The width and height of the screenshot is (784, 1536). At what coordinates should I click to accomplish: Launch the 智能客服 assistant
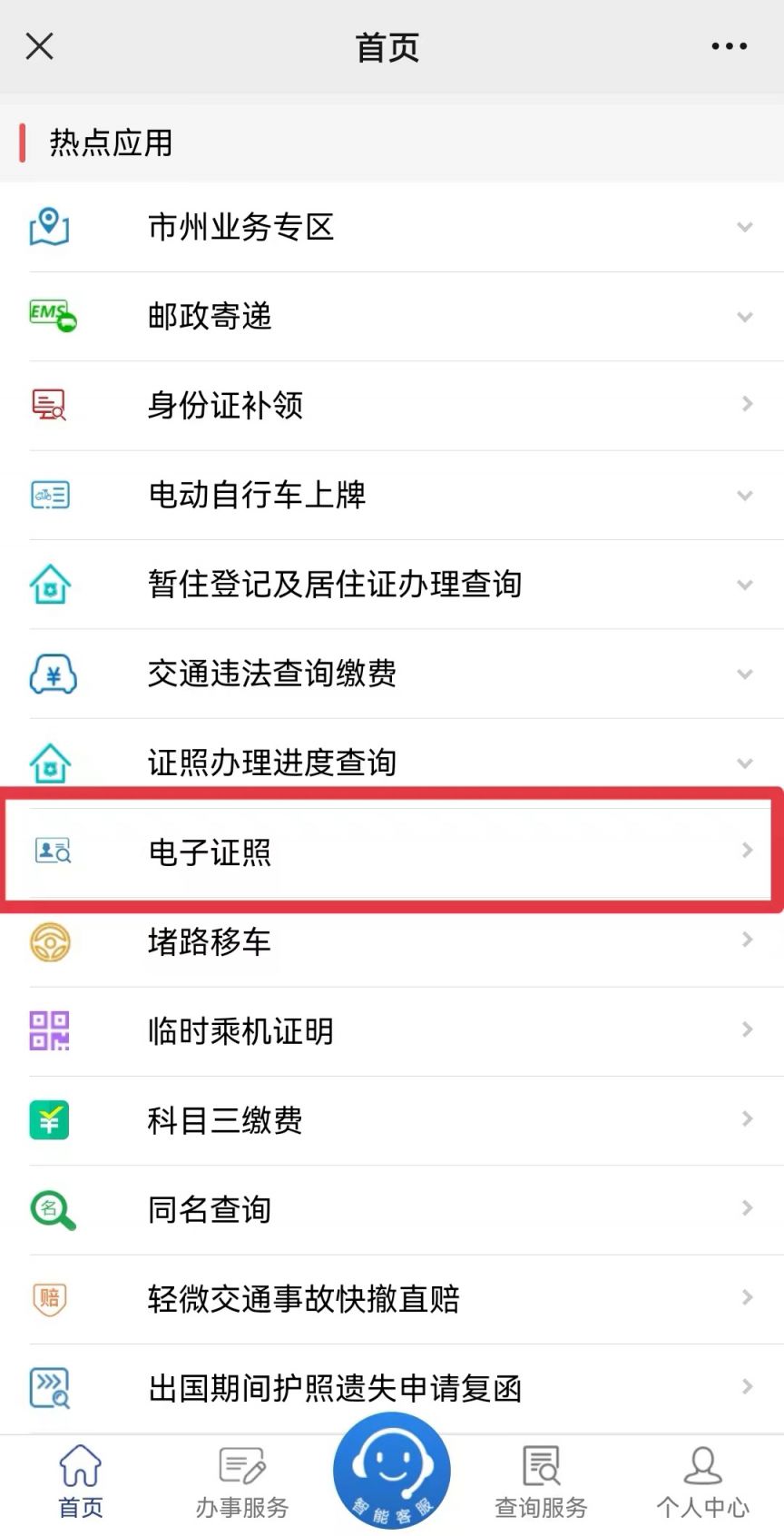392,1472
